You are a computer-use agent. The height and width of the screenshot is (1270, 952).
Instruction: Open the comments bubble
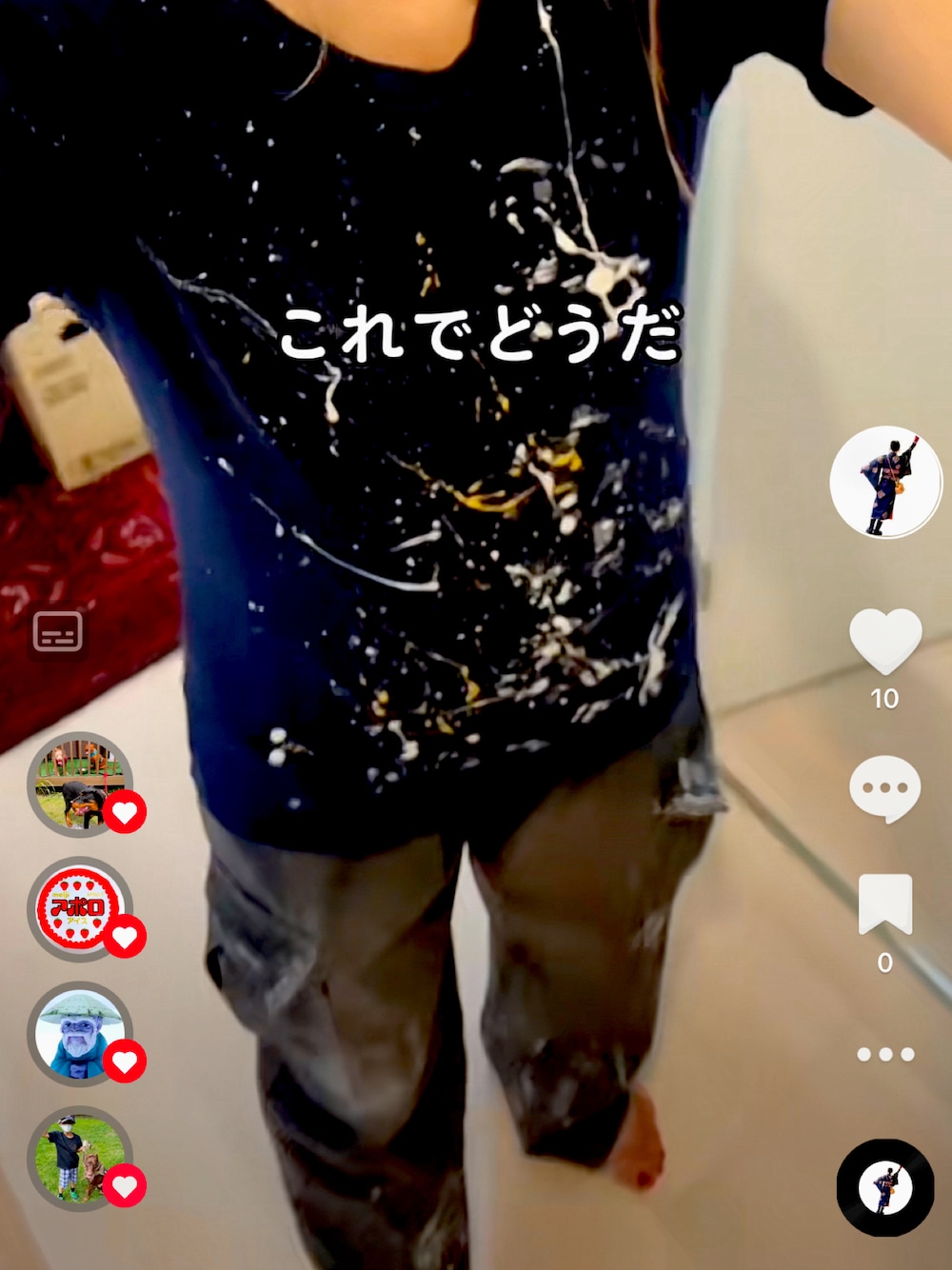pyautogui.click(x=885, y=788)
